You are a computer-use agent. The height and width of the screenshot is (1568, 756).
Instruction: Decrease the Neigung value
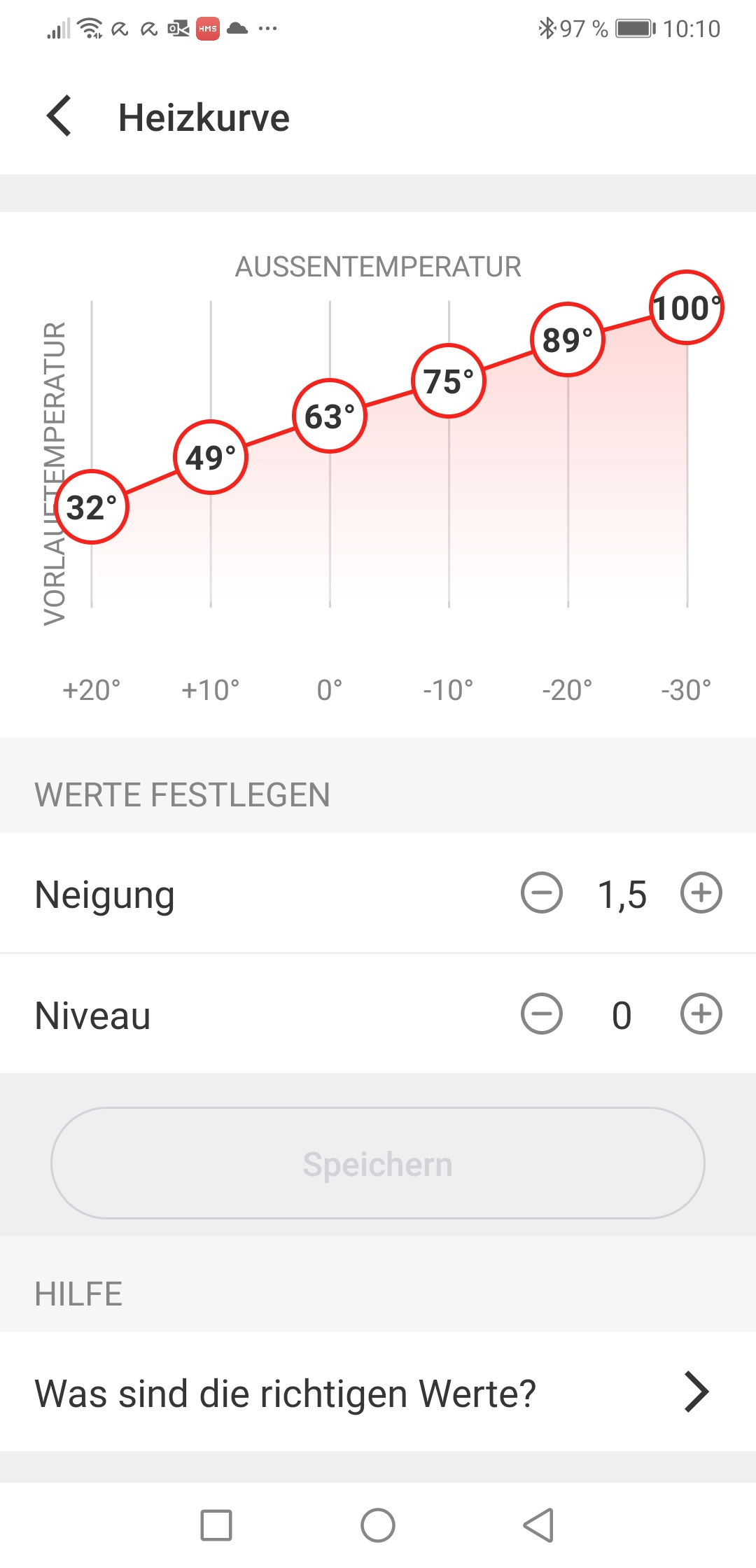point(541,893)
